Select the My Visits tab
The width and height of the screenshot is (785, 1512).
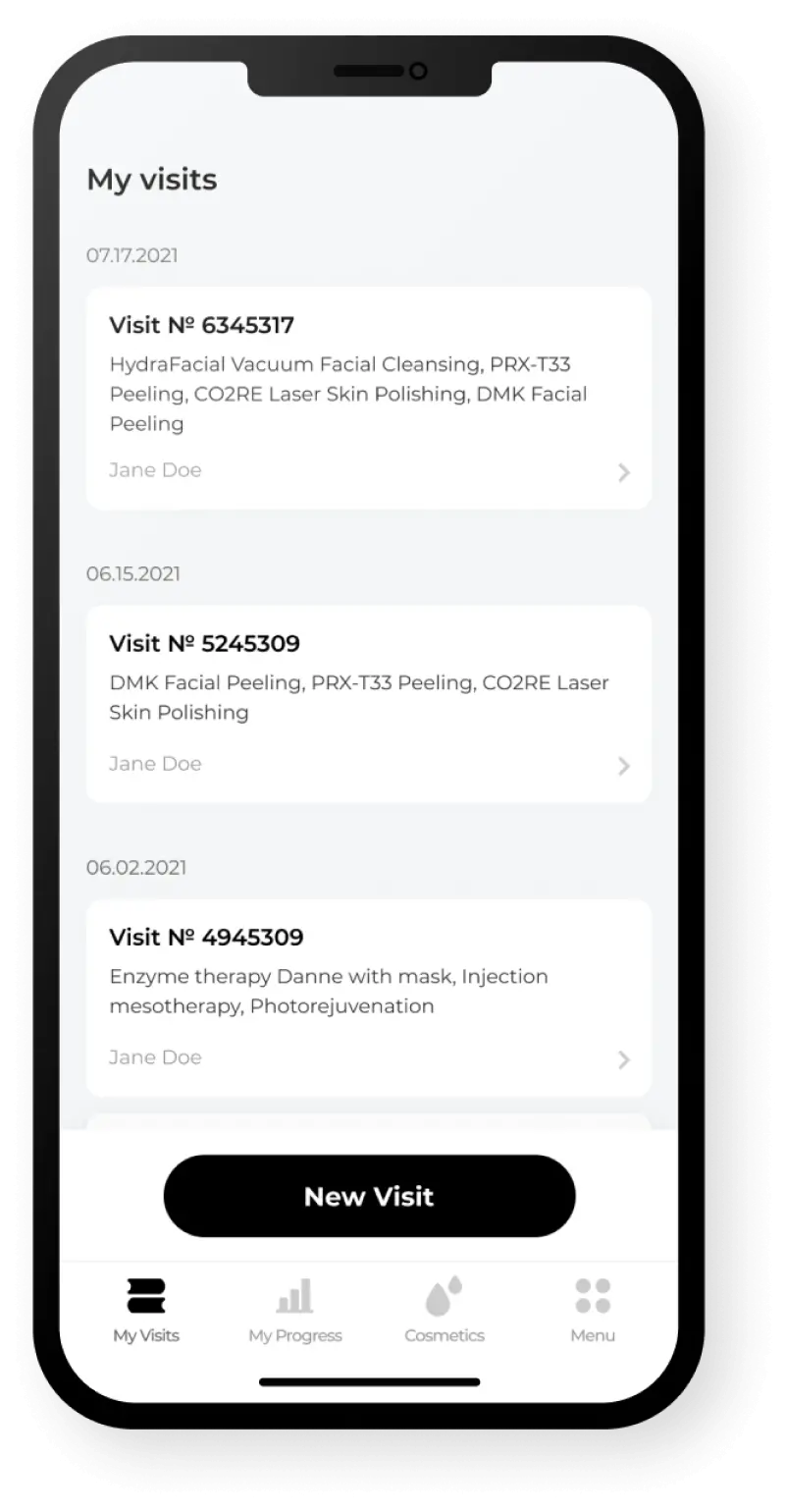[146, 1311]
